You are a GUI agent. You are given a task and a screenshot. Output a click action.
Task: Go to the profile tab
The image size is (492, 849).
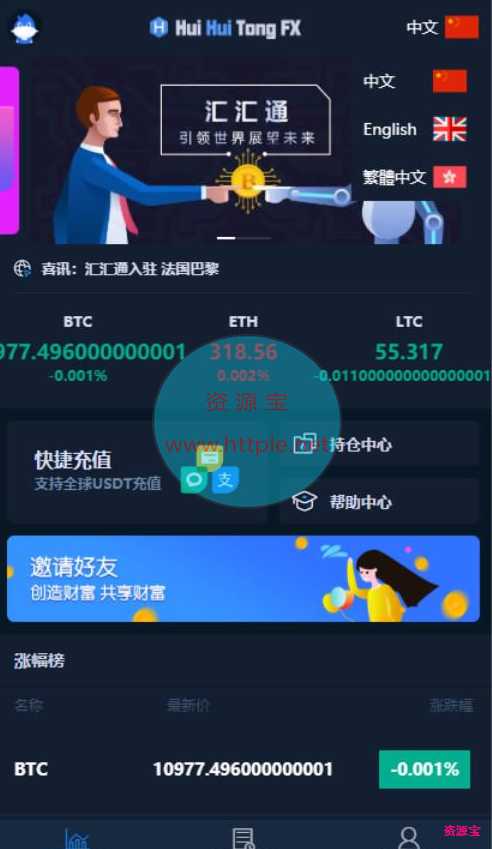pyautogui.click(x=409, y=838)
